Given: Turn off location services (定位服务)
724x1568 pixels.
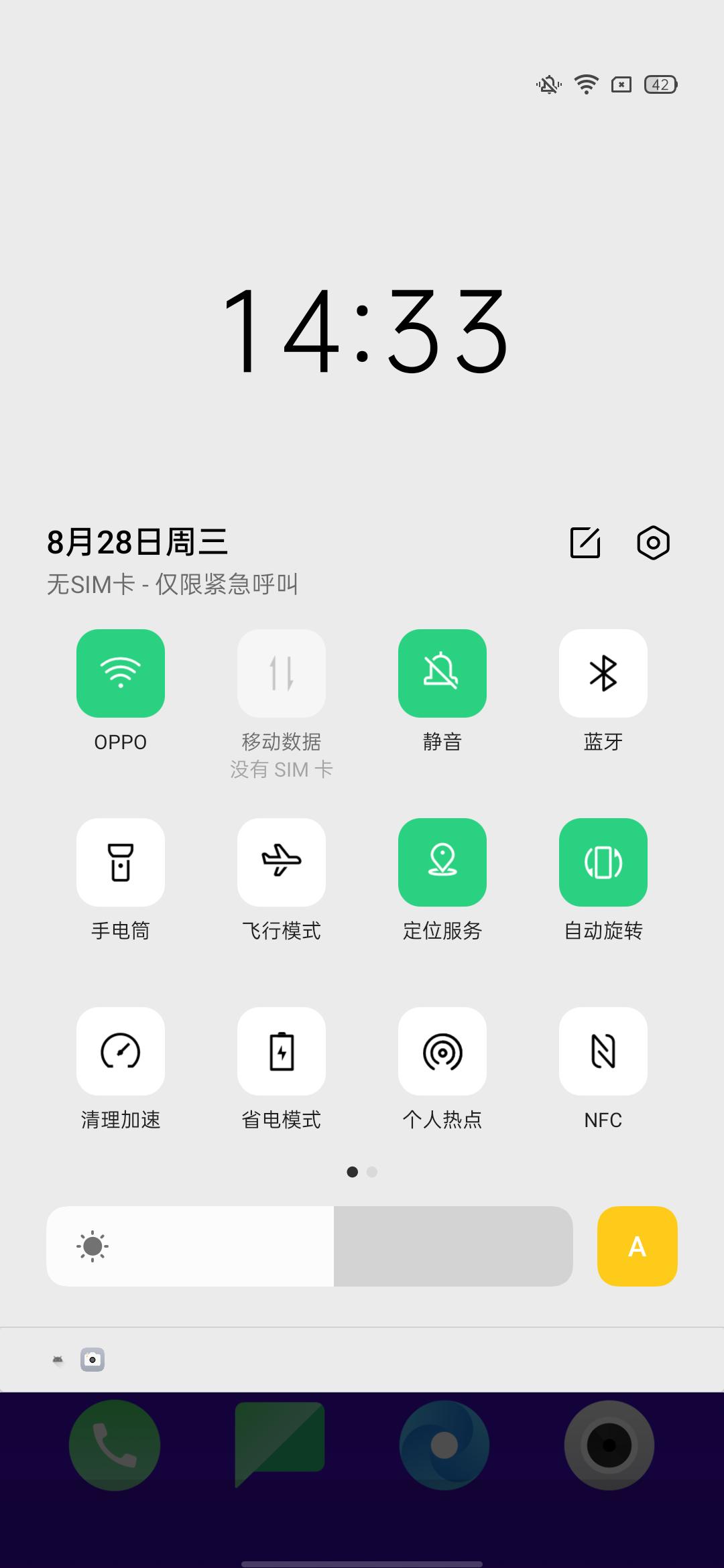Looking at the screenshot, I should click(442, 862).
